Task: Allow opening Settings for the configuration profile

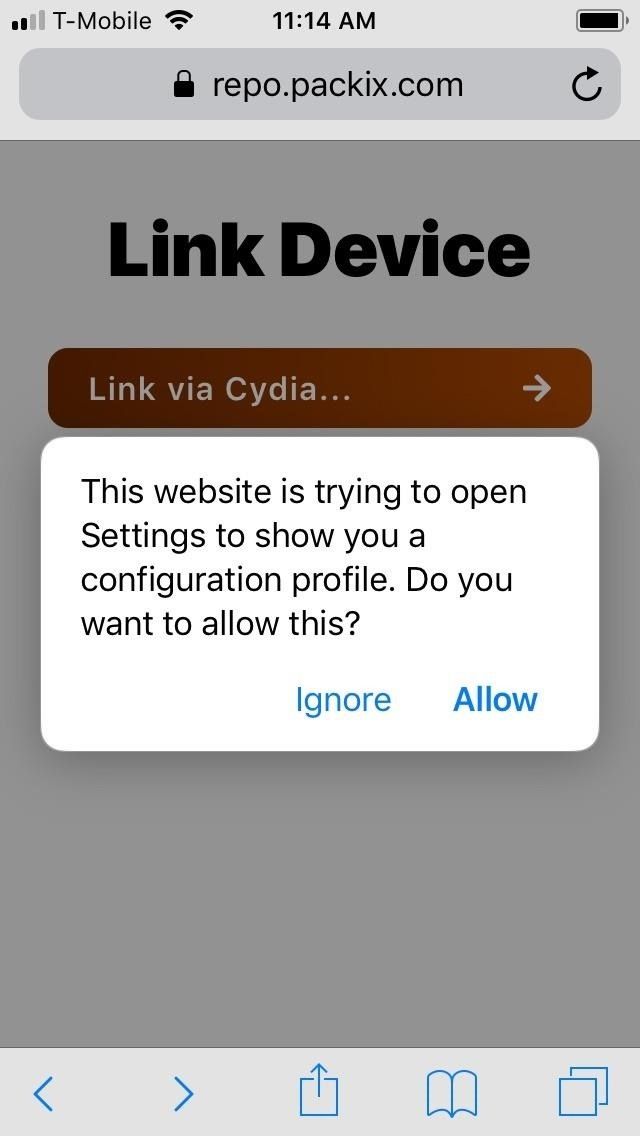Action: click(495, 699)
